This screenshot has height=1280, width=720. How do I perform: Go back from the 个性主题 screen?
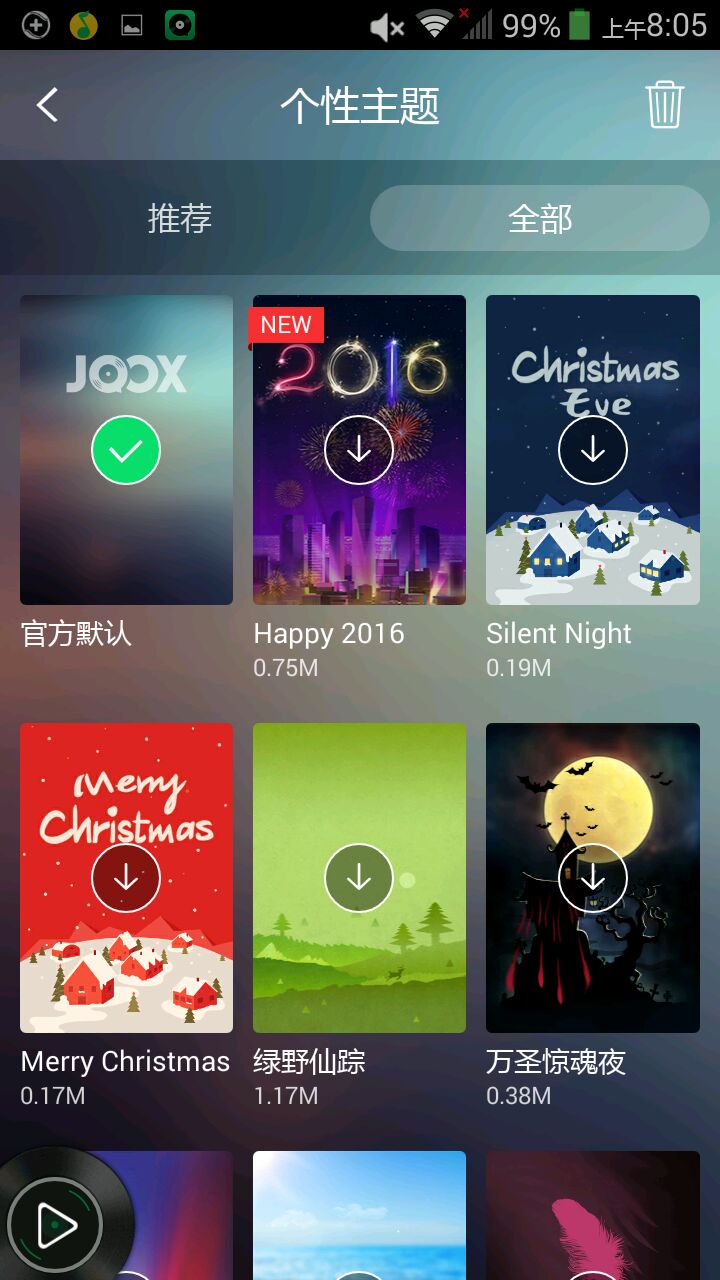[47, 105]
